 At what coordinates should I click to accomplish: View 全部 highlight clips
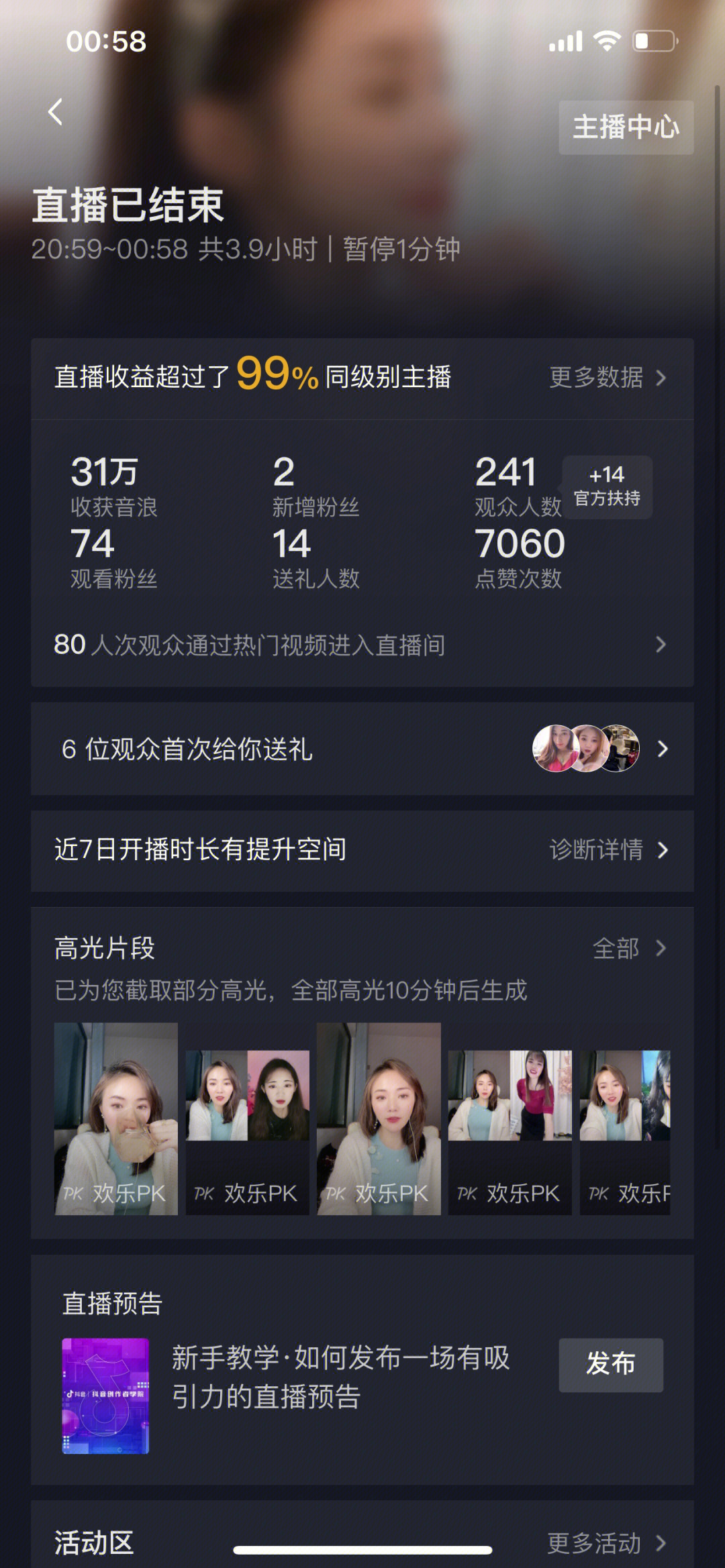point(628,949)
